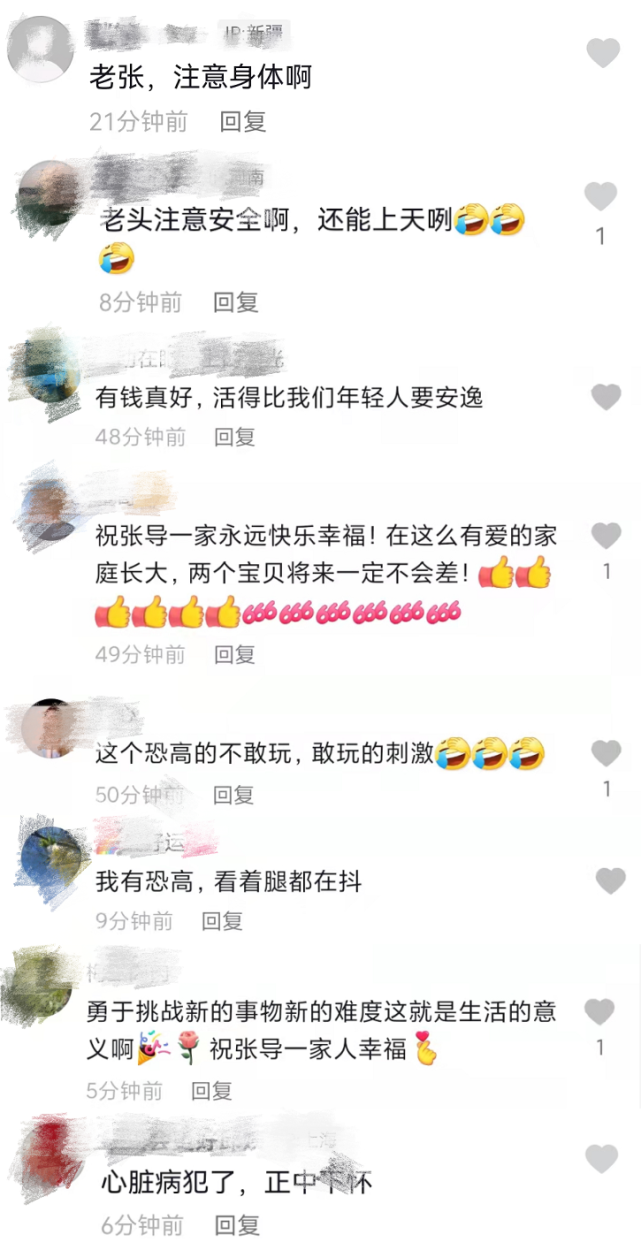Reply to the '我有恐高' comment

[222, 920]
